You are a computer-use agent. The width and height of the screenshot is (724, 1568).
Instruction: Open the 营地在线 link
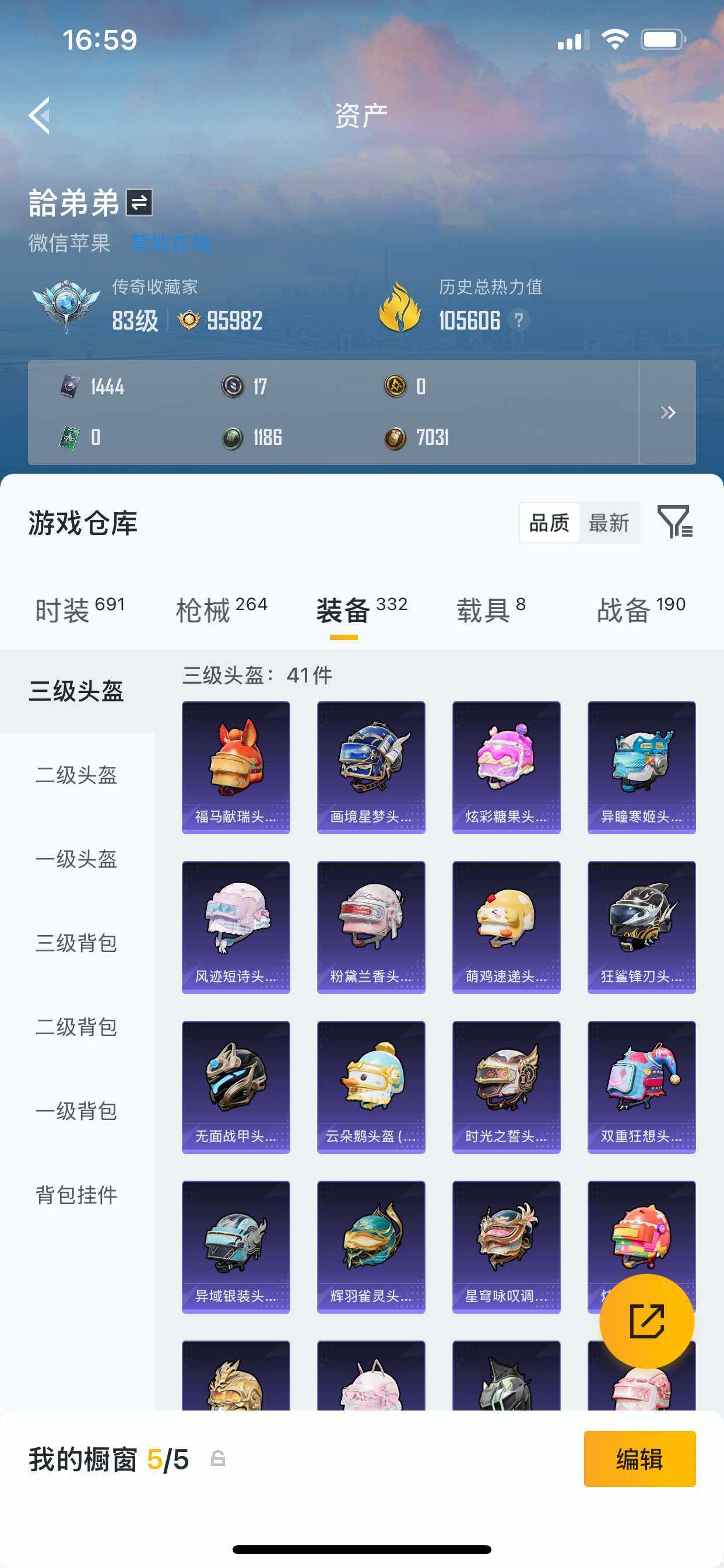pos(170,242)
